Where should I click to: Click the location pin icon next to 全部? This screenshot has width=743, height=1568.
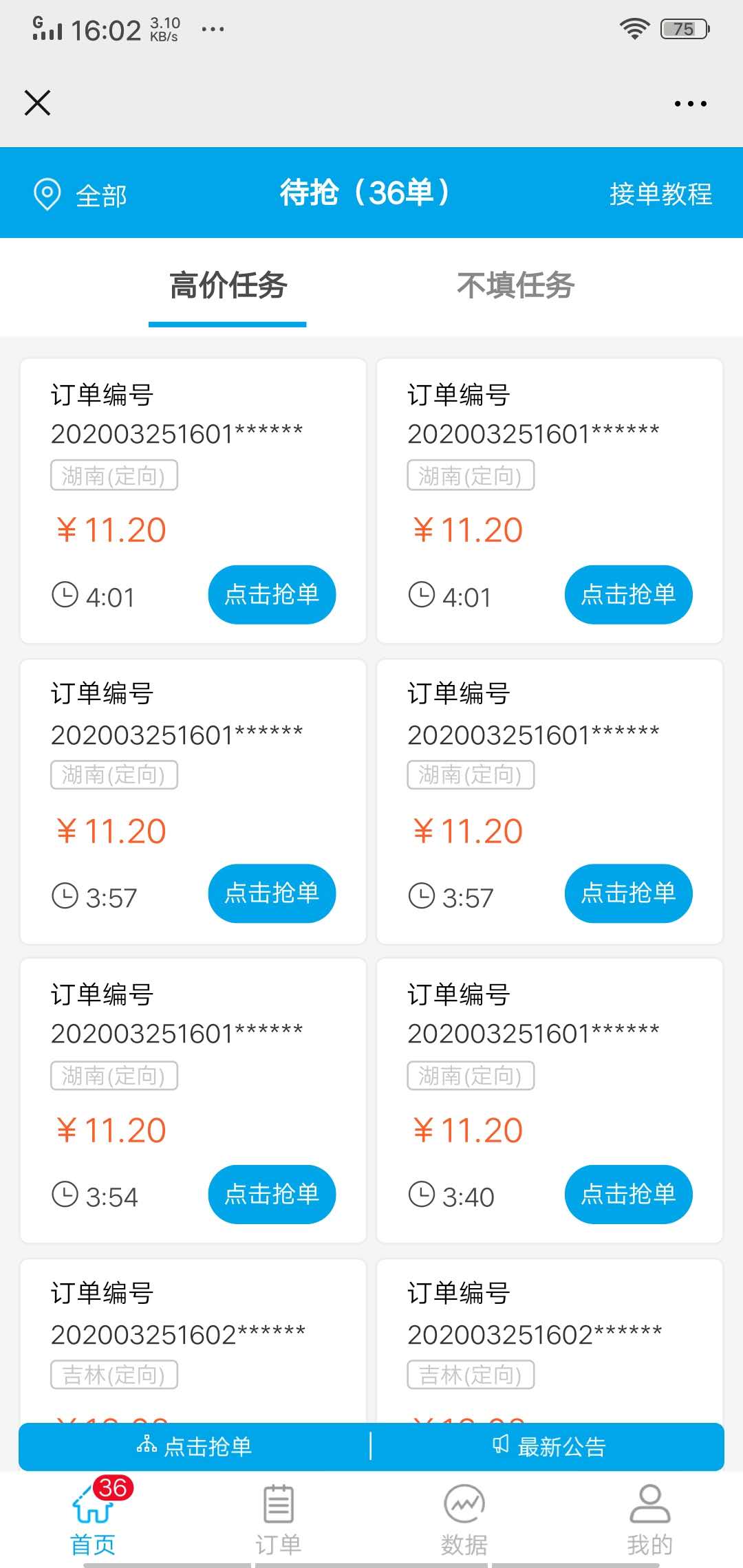coord(46,195)
